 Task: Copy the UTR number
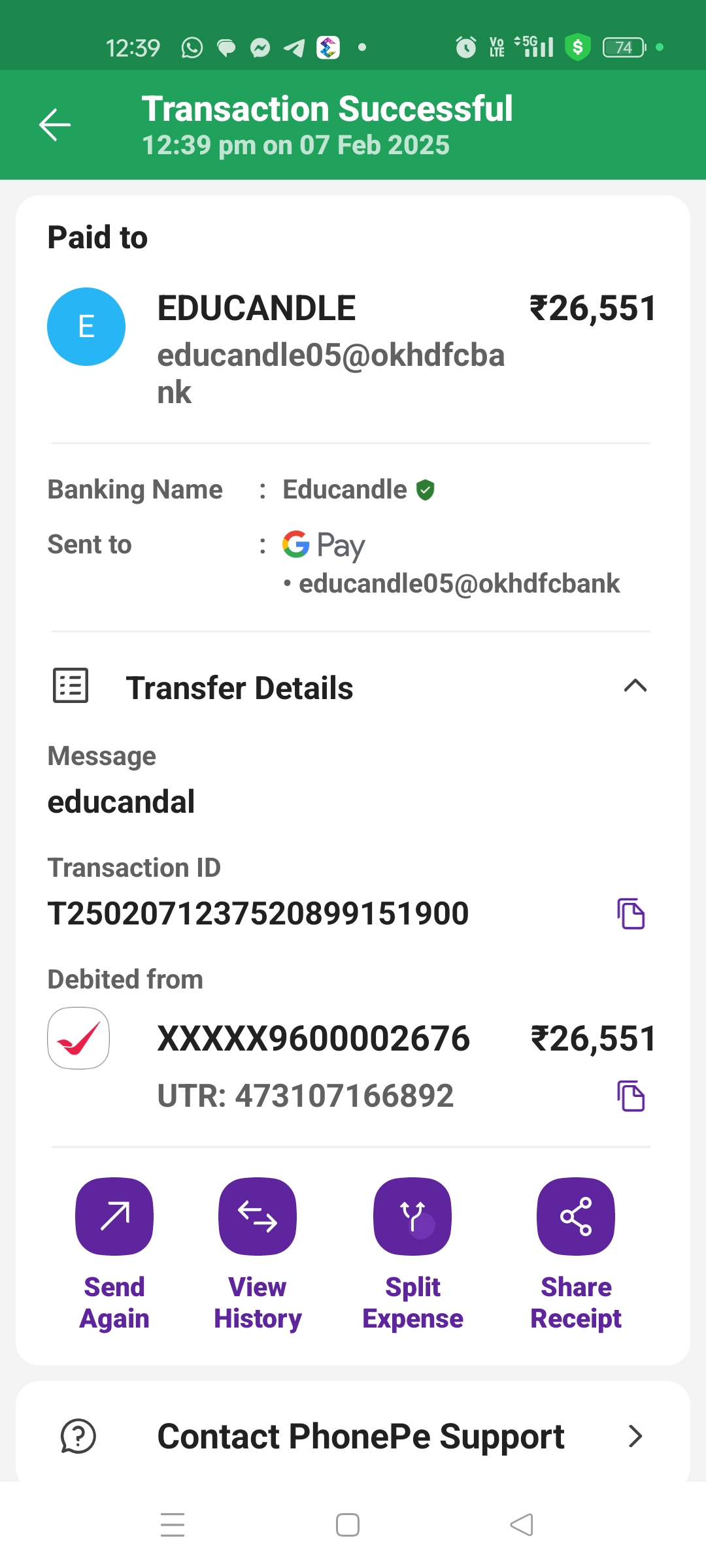tap(631, 1096)
